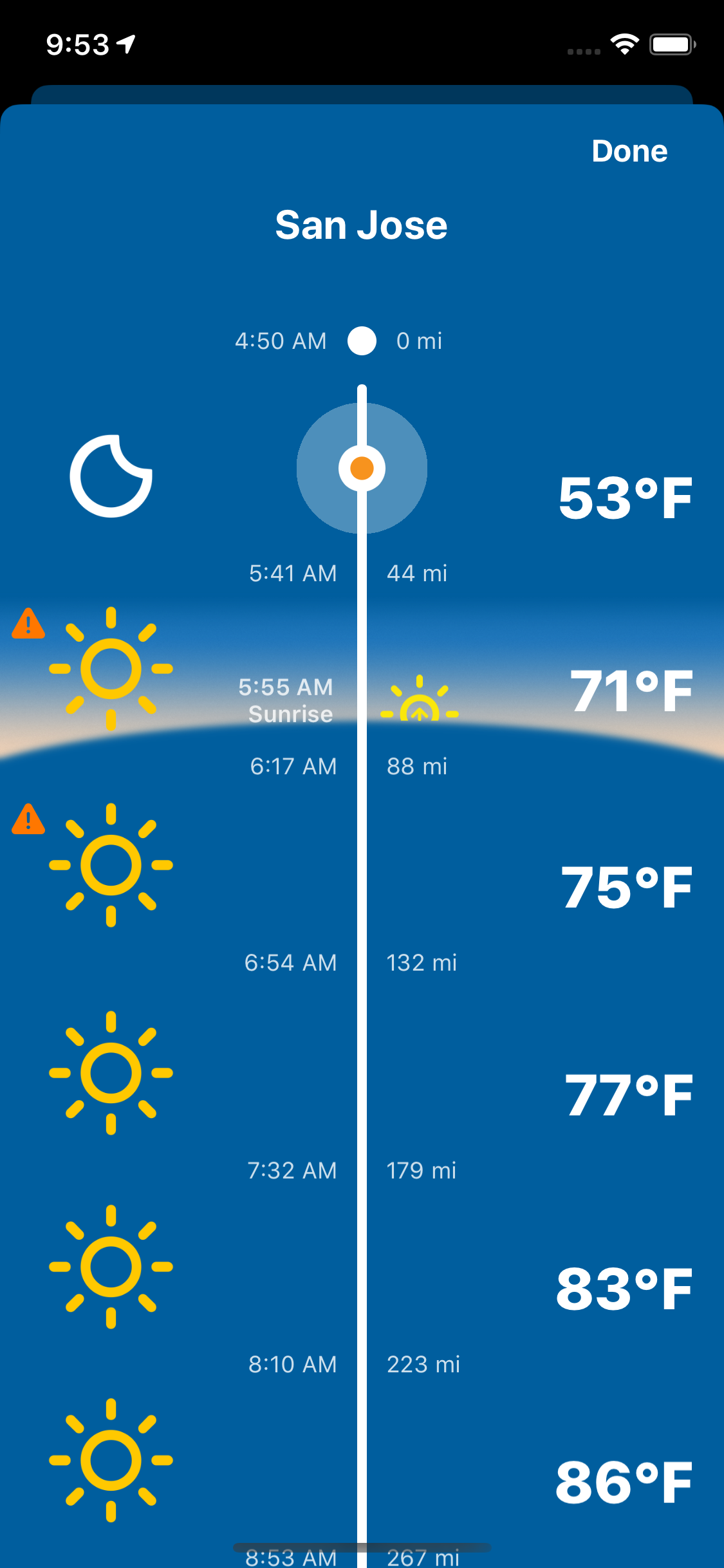Open the weather alert on the 75°F row
724x1568 pixels.
click(x=28, y=819)
